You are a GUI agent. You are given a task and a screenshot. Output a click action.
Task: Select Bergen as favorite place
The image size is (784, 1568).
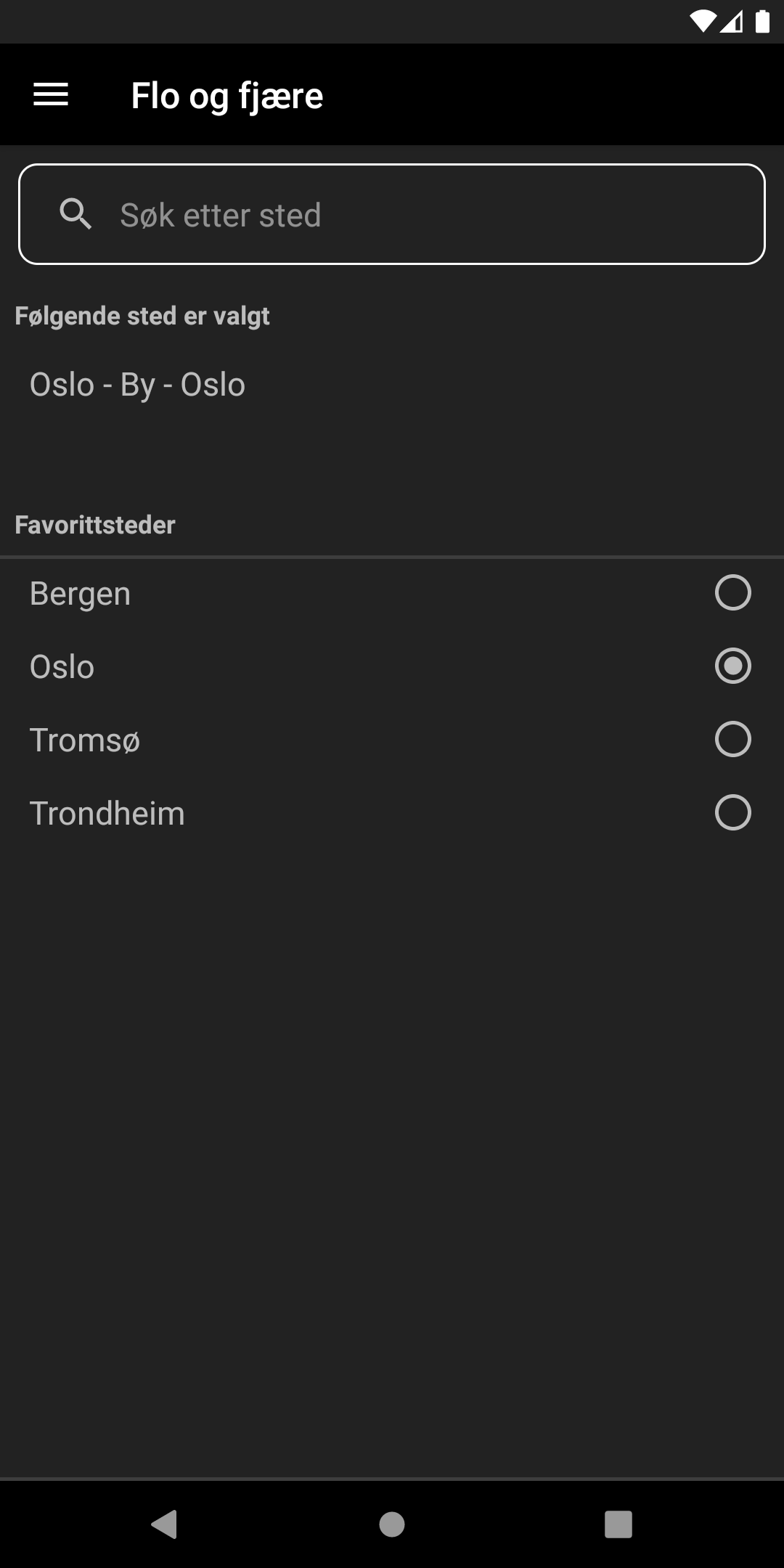733,592
